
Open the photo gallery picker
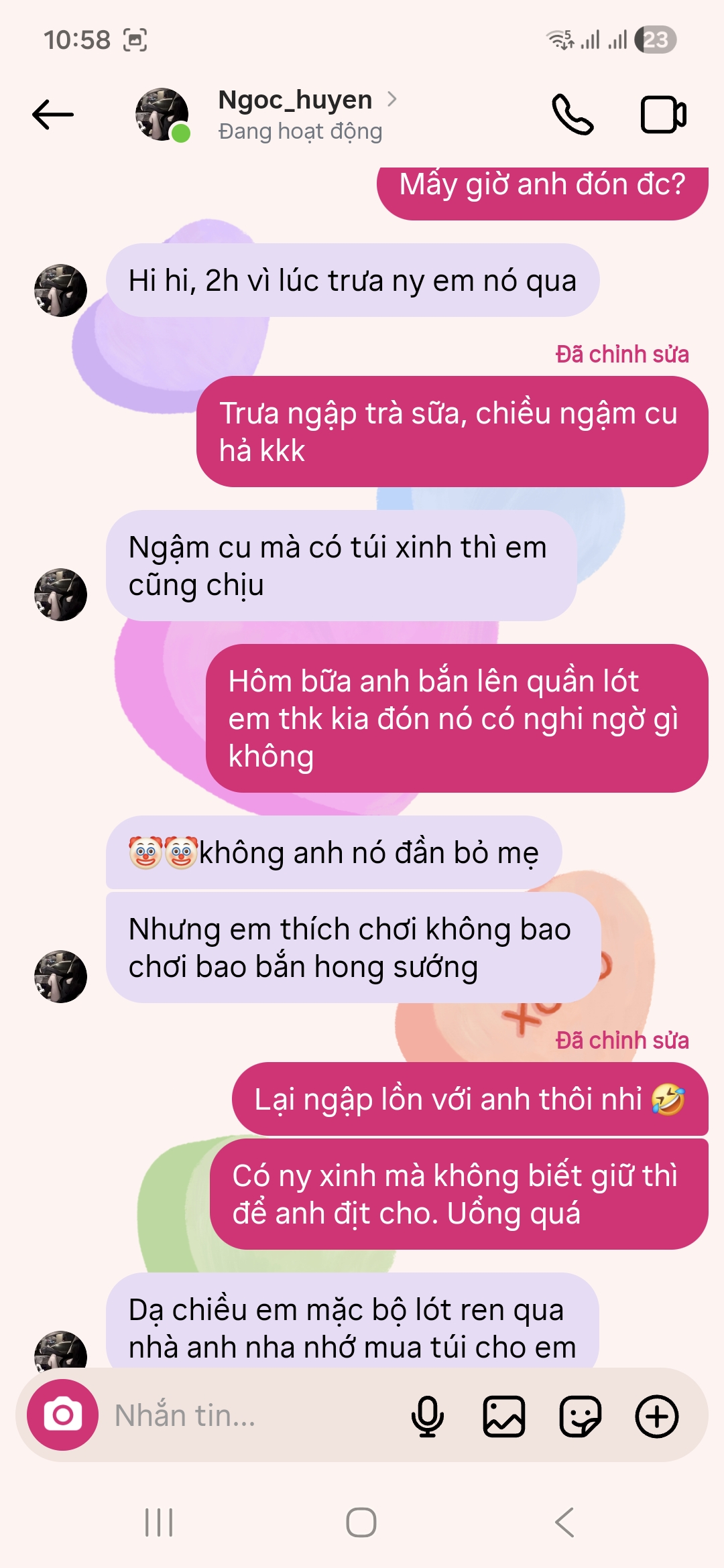coord(504,1417)
